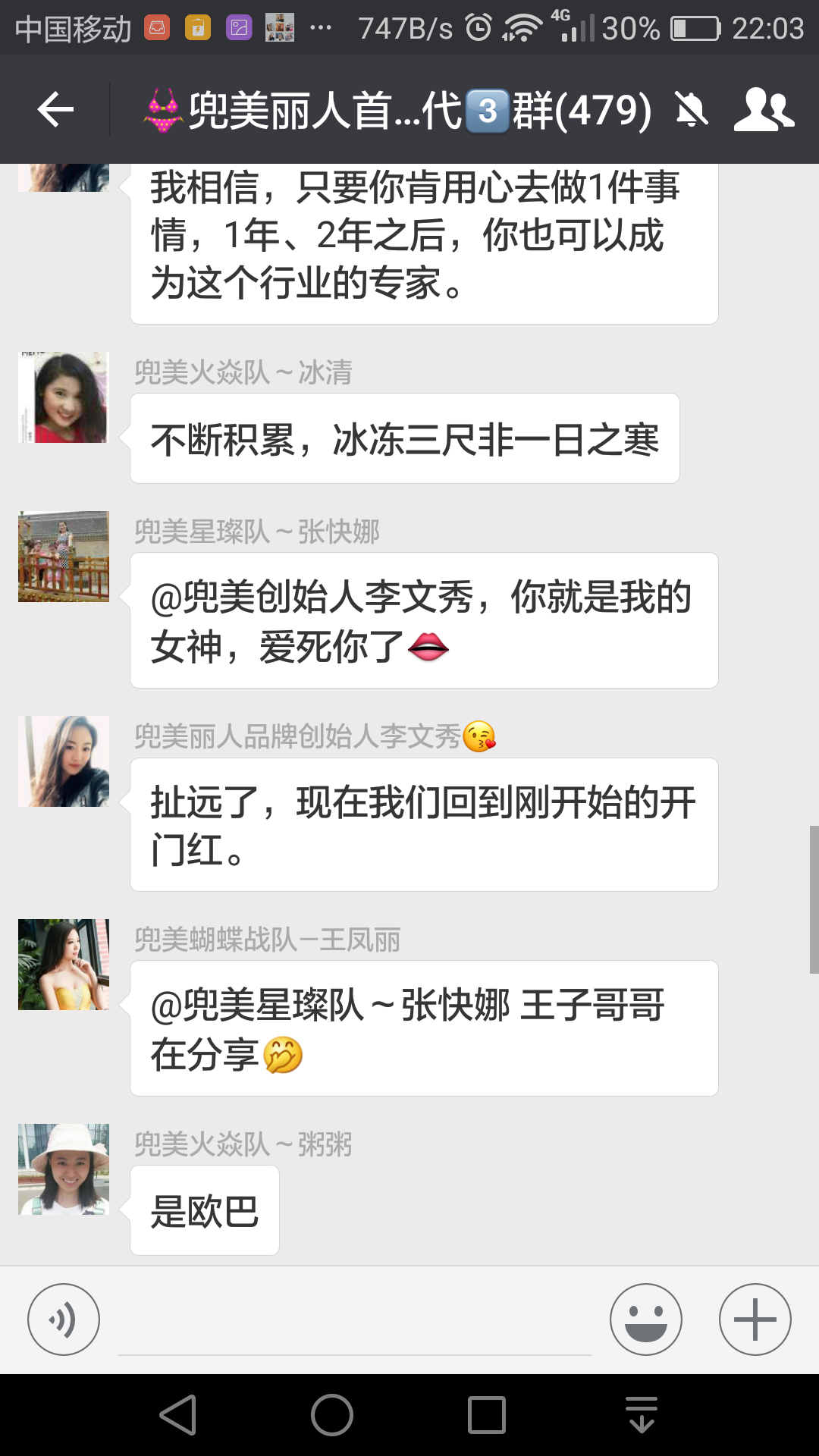Image resolution: width=819 pixels, height=1456 pixels.
Task: Focus the message text field
Action: [355, 1323]
